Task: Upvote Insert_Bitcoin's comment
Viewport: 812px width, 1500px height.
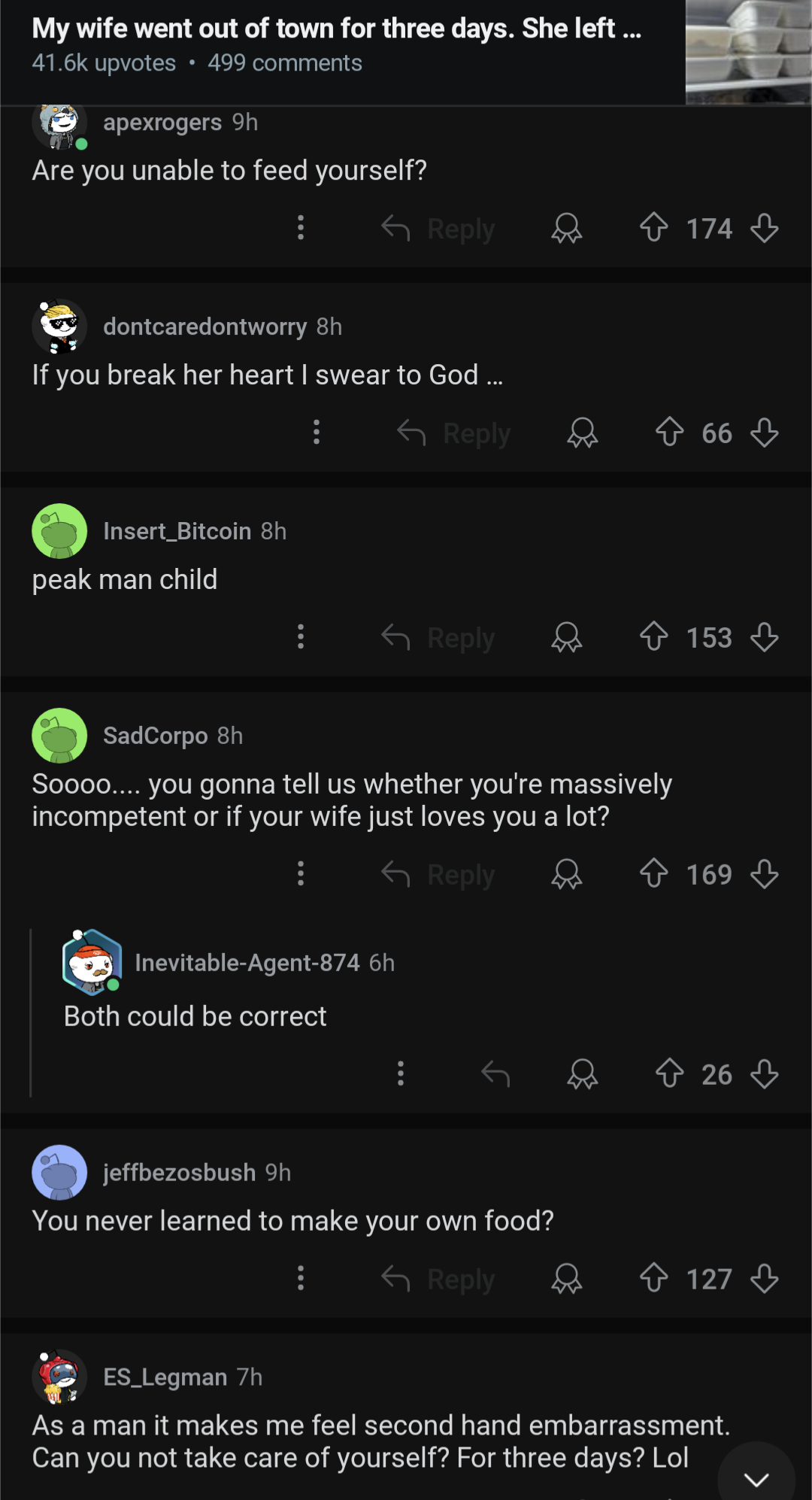Action: point(653,636)
